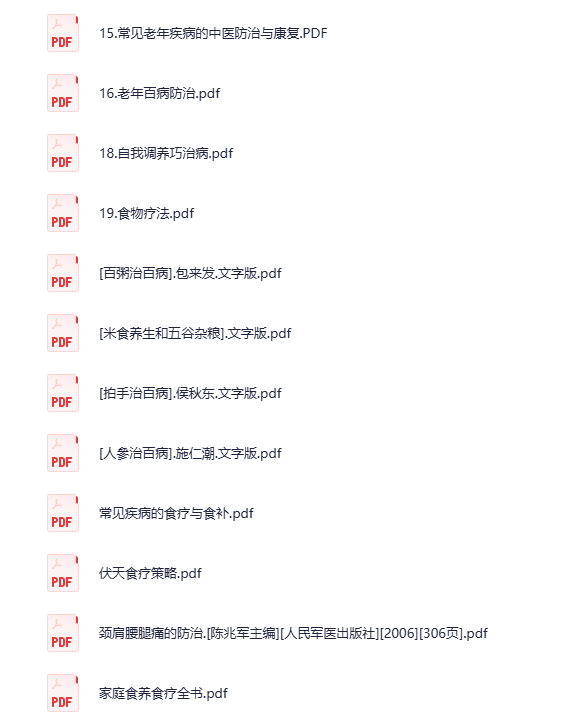Open the file 16.老年百病防治.pdf
The width and height of the screenshot is (562, 718).
(x=159, y=93)
